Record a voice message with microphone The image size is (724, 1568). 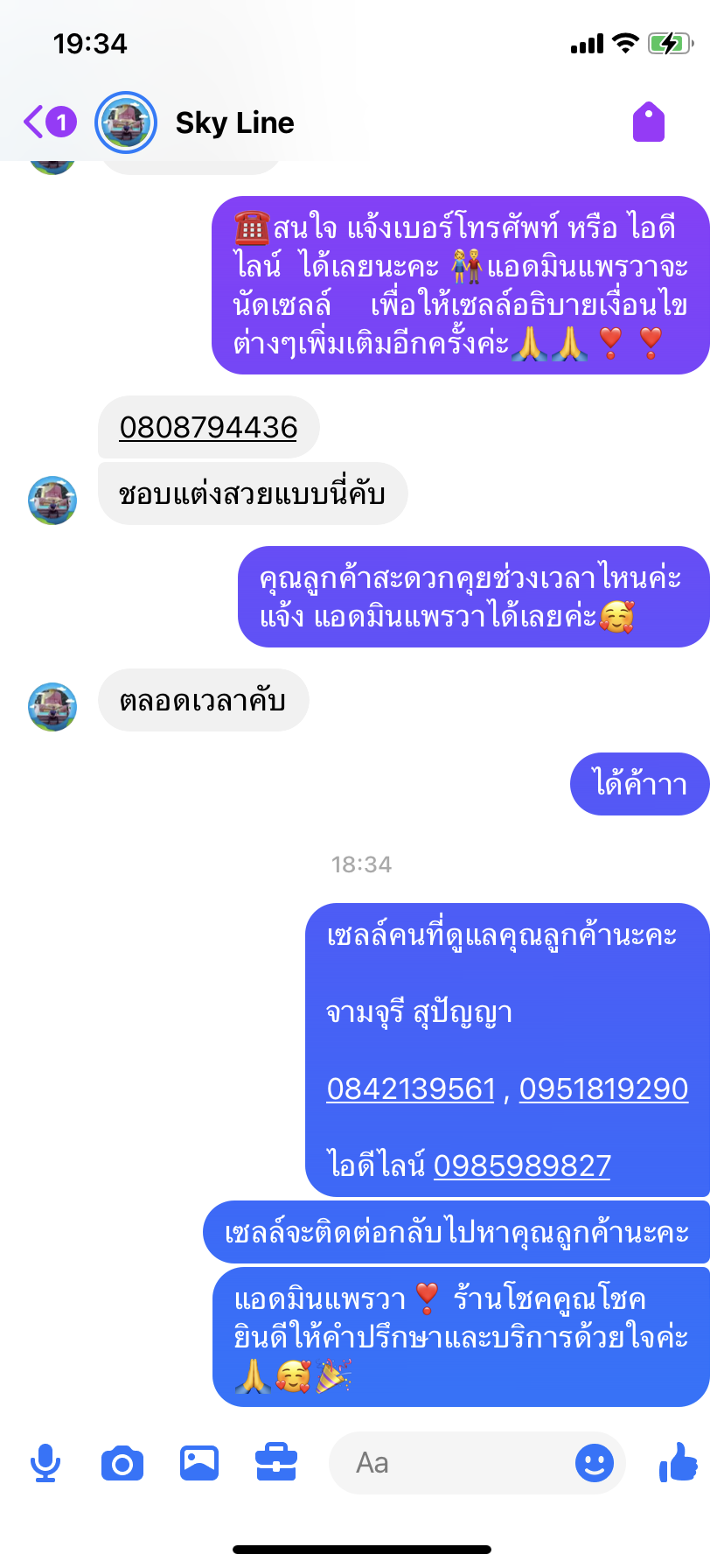pyautogui.click(x=45, y=1463)
